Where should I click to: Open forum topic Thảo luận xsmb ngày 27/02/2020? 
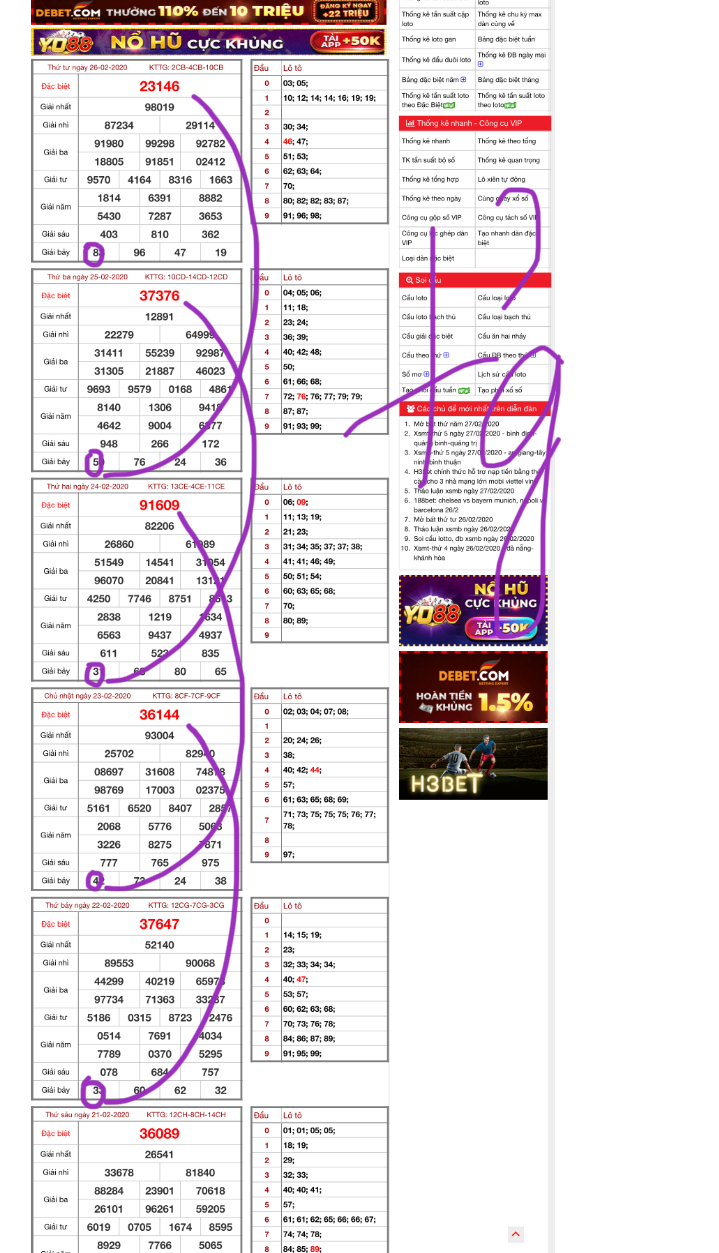pyautogui.click(x=461, y=491)
